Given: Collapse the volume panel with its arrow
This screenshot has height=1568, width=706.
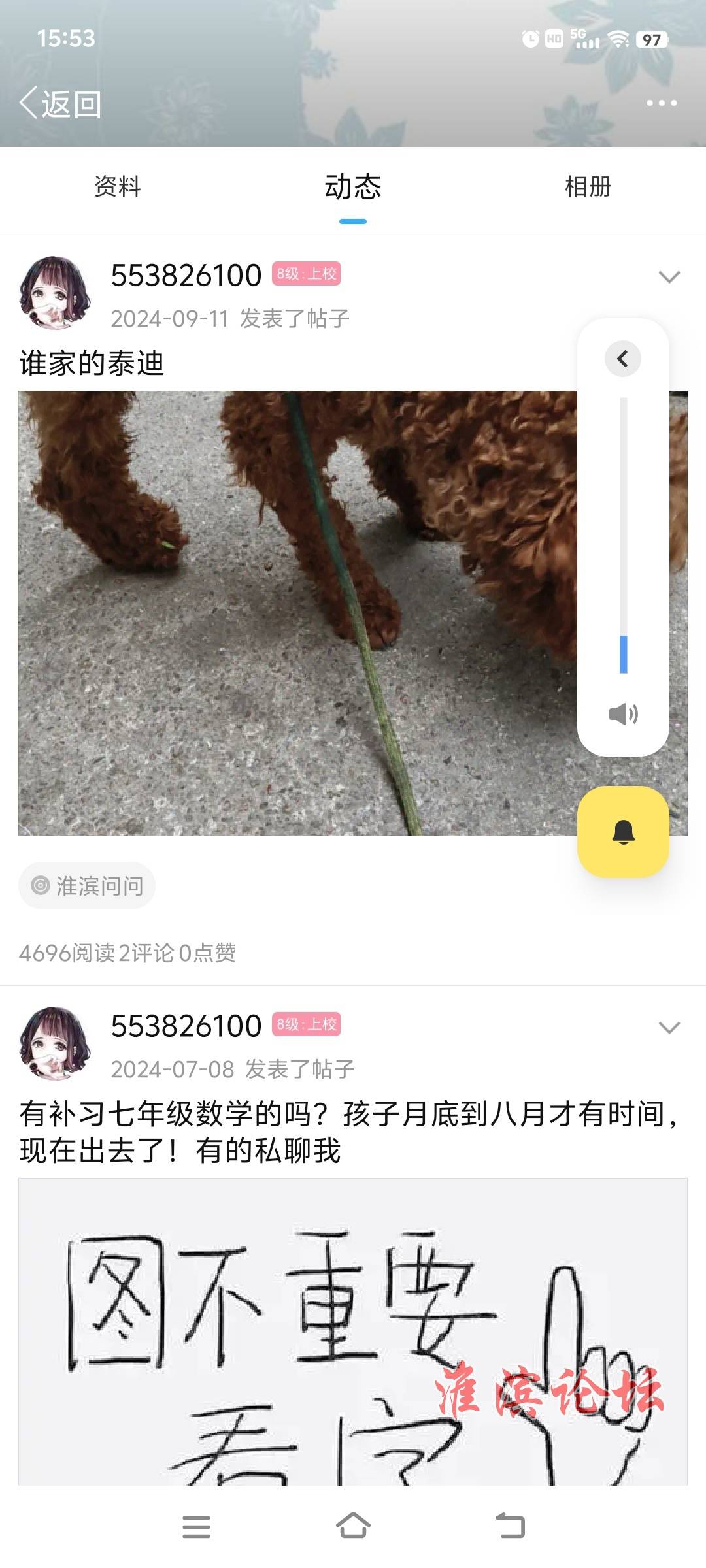Looking at the screenshot, I should [622, 359].
